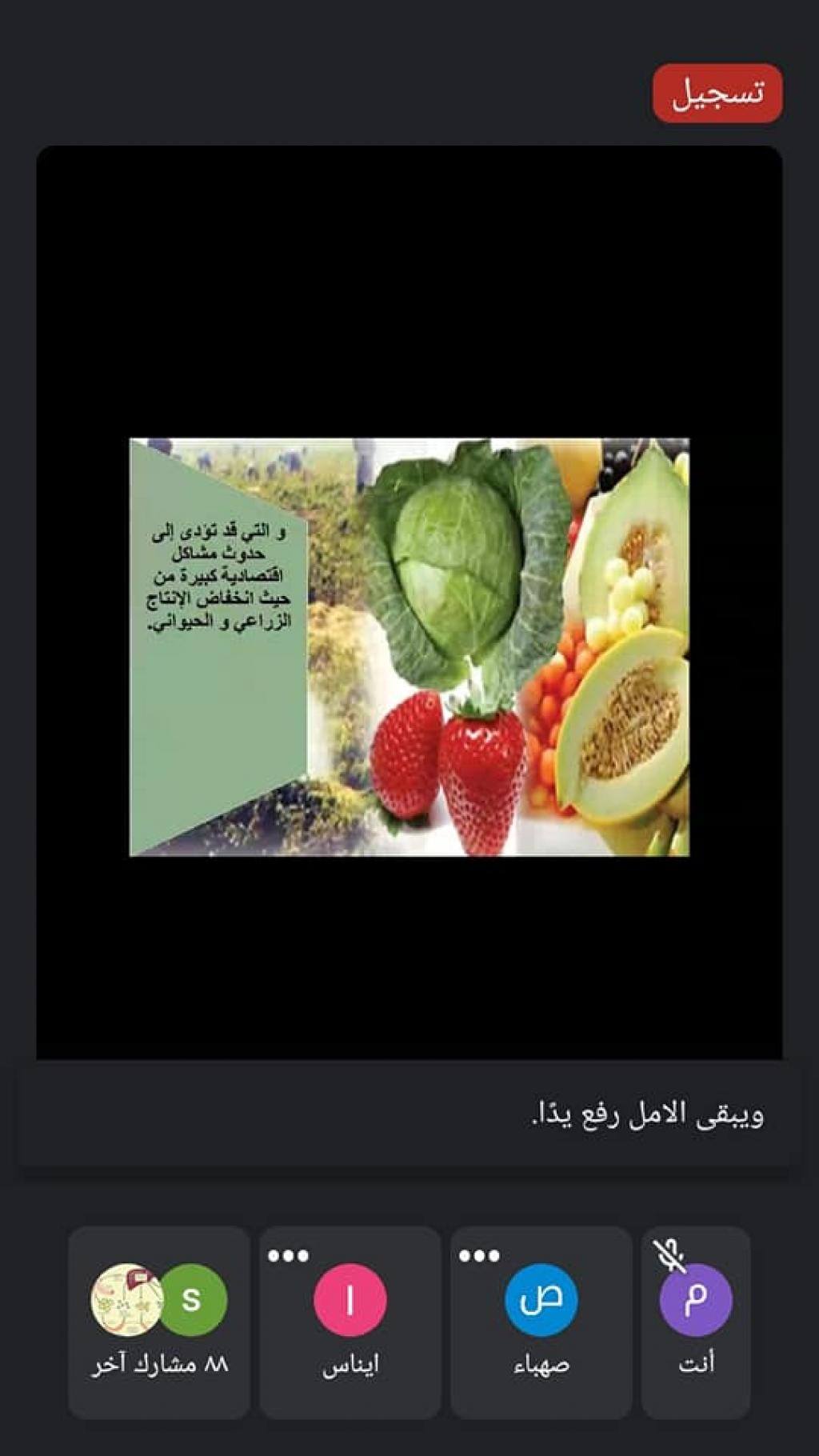The width and height of the screenshot is (819, 1456).
Task: Open participant tile for صهباء
Action: pyautogui.click(x=541, y=1322)
